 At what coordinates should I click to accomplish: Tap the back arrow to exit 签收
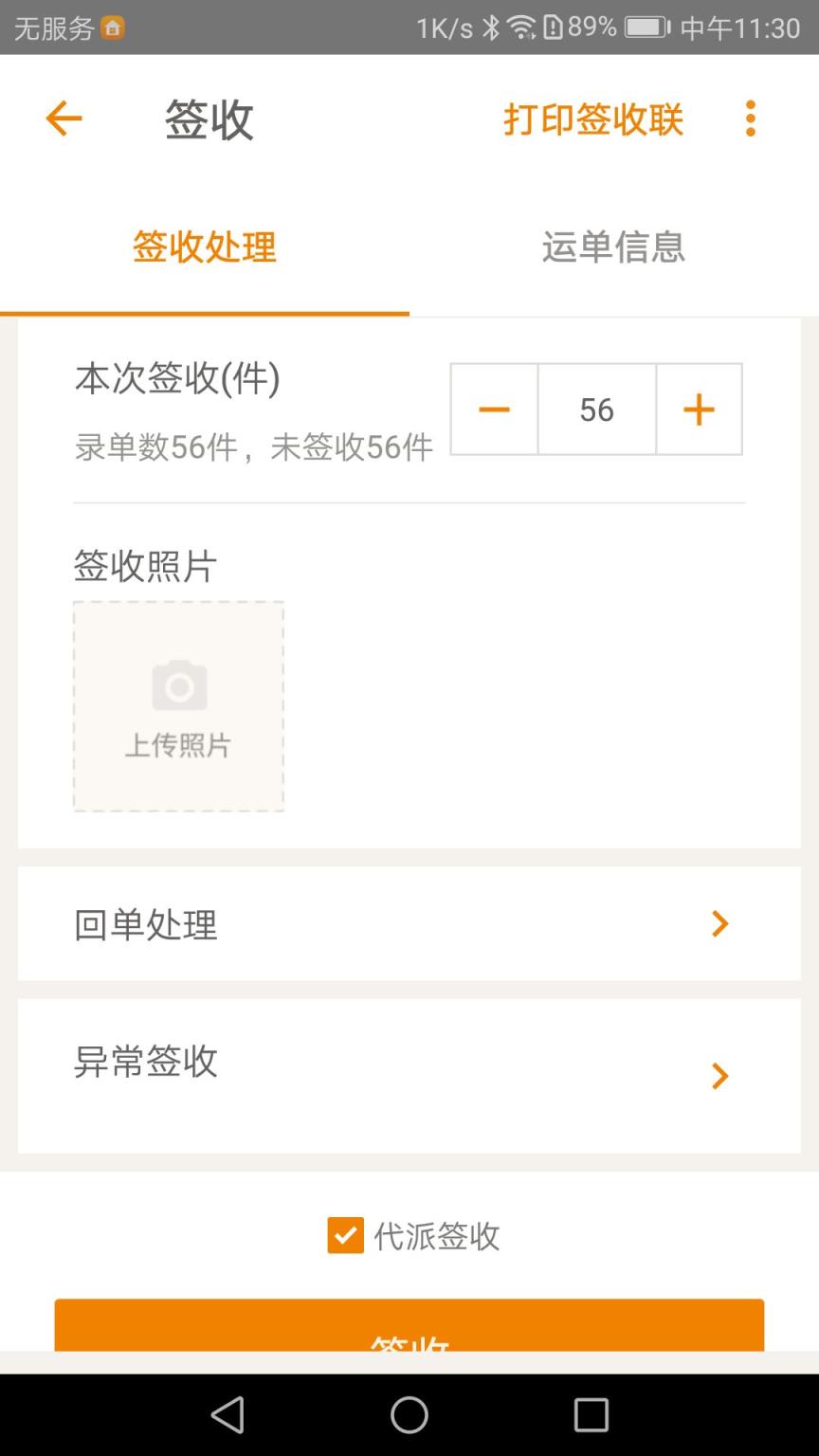coord(63,118)
